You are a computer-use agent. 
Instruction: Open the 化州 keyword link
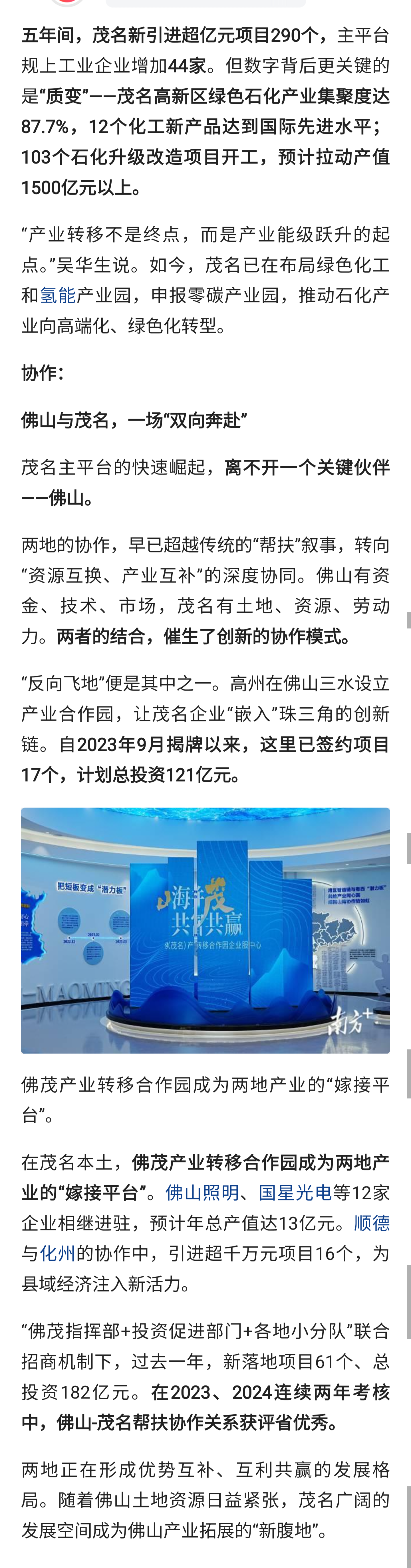point(57,1253)
